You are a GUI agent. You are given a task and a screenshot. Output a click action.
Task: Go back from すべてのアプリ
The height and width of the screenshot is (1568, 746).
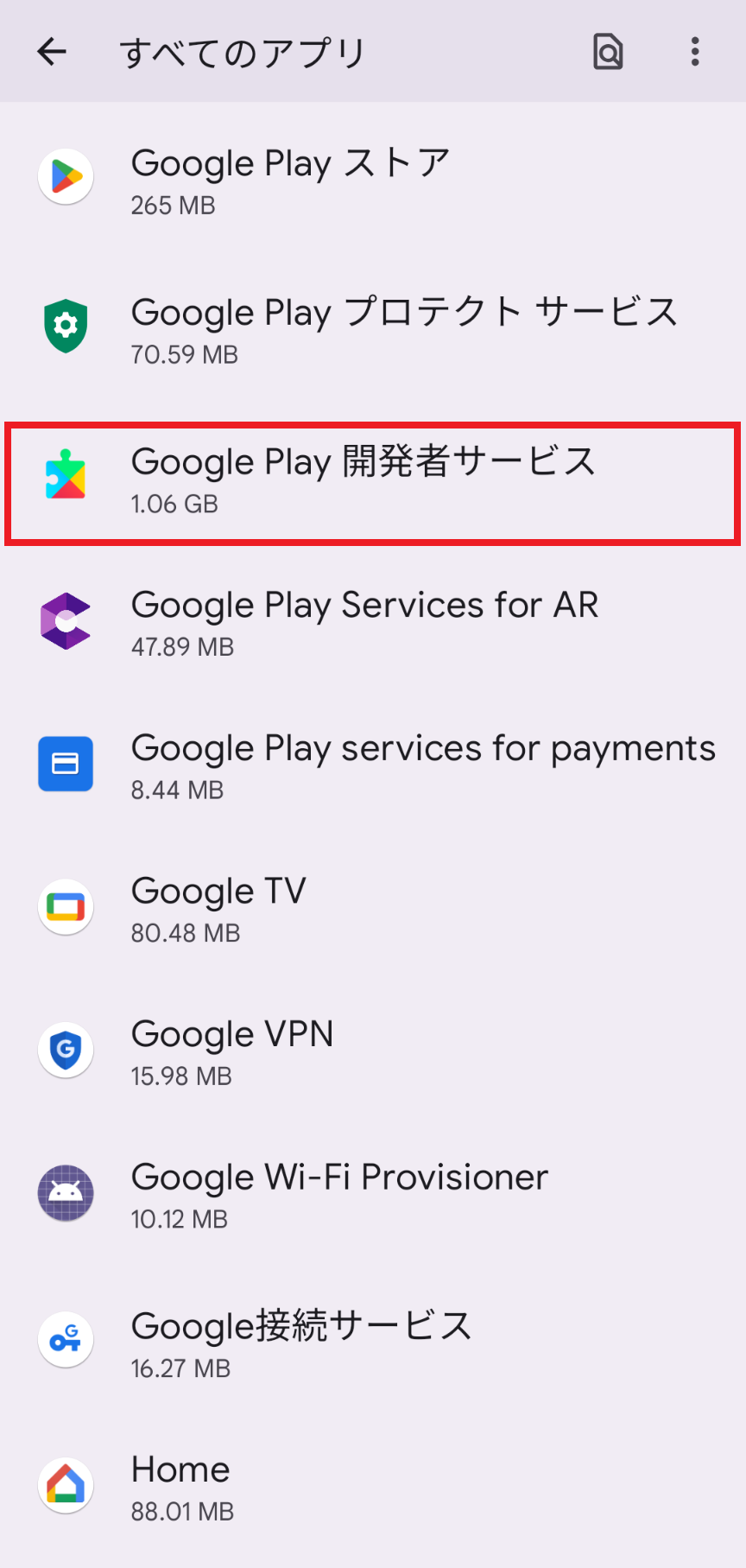coord(52,52)
